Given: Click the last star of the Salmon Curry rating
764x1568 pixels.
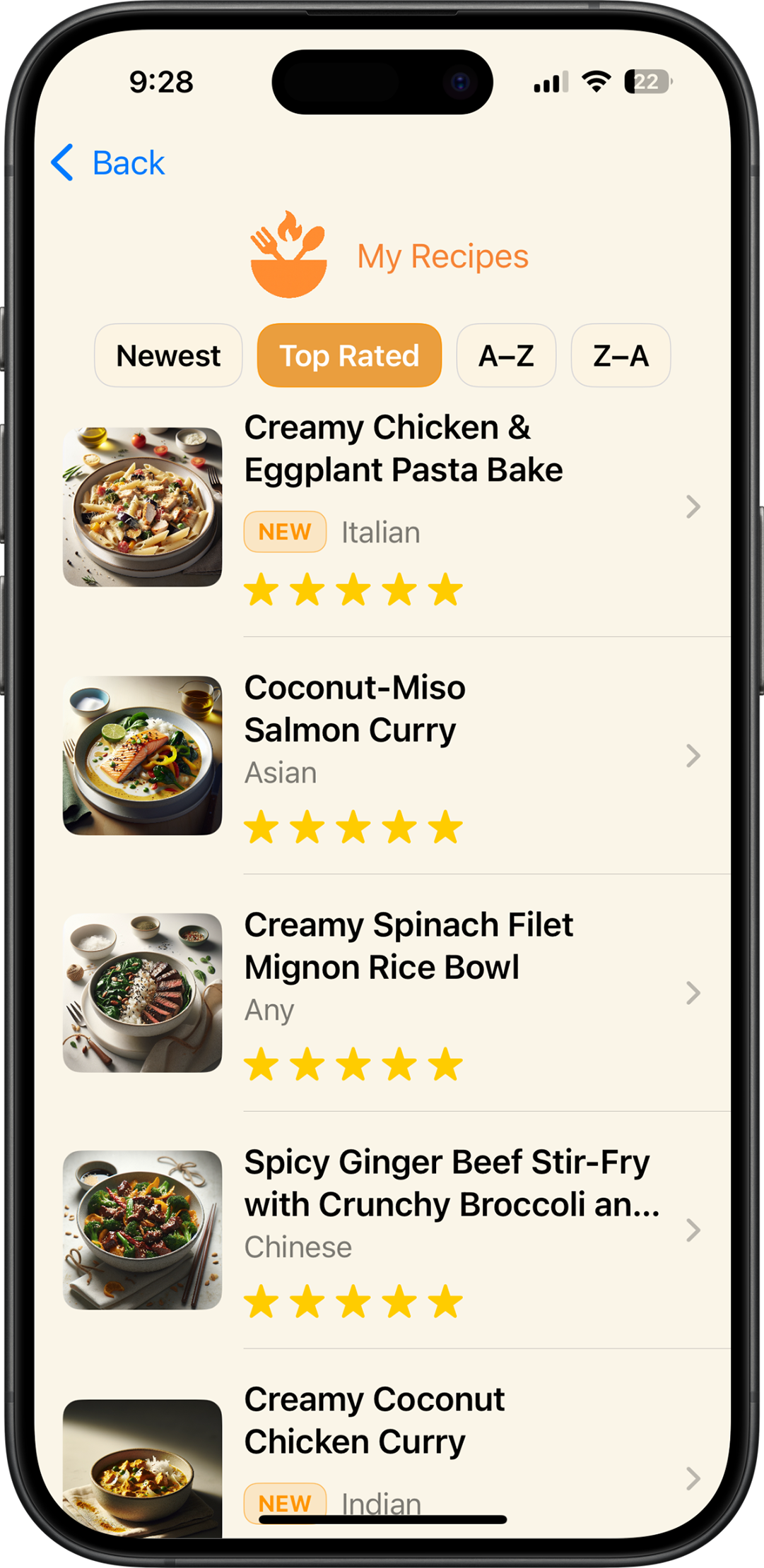Looking at the screenshot, I should 445,826.
